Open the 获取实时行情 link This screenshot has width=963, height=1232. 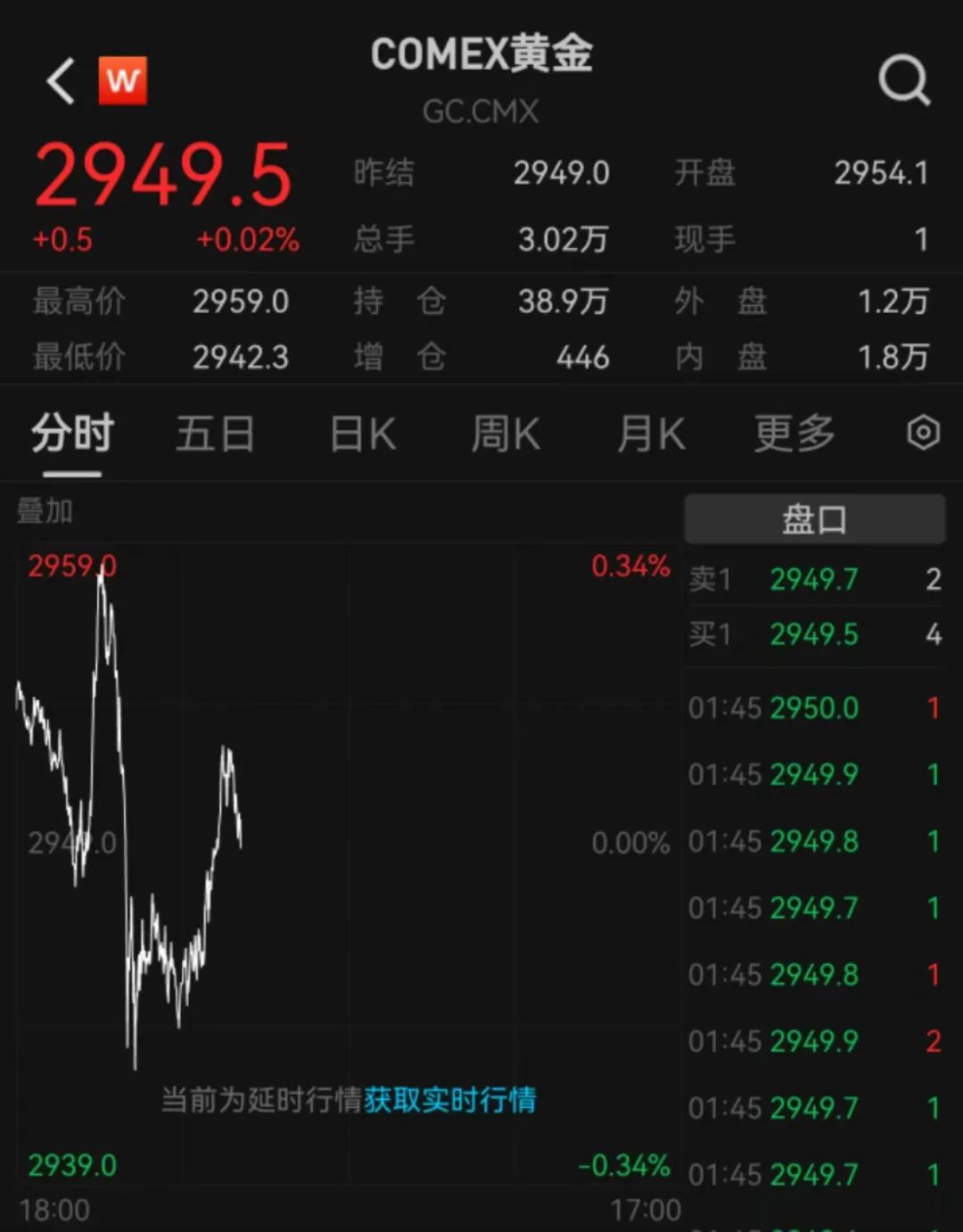[x=450, y=1100]
